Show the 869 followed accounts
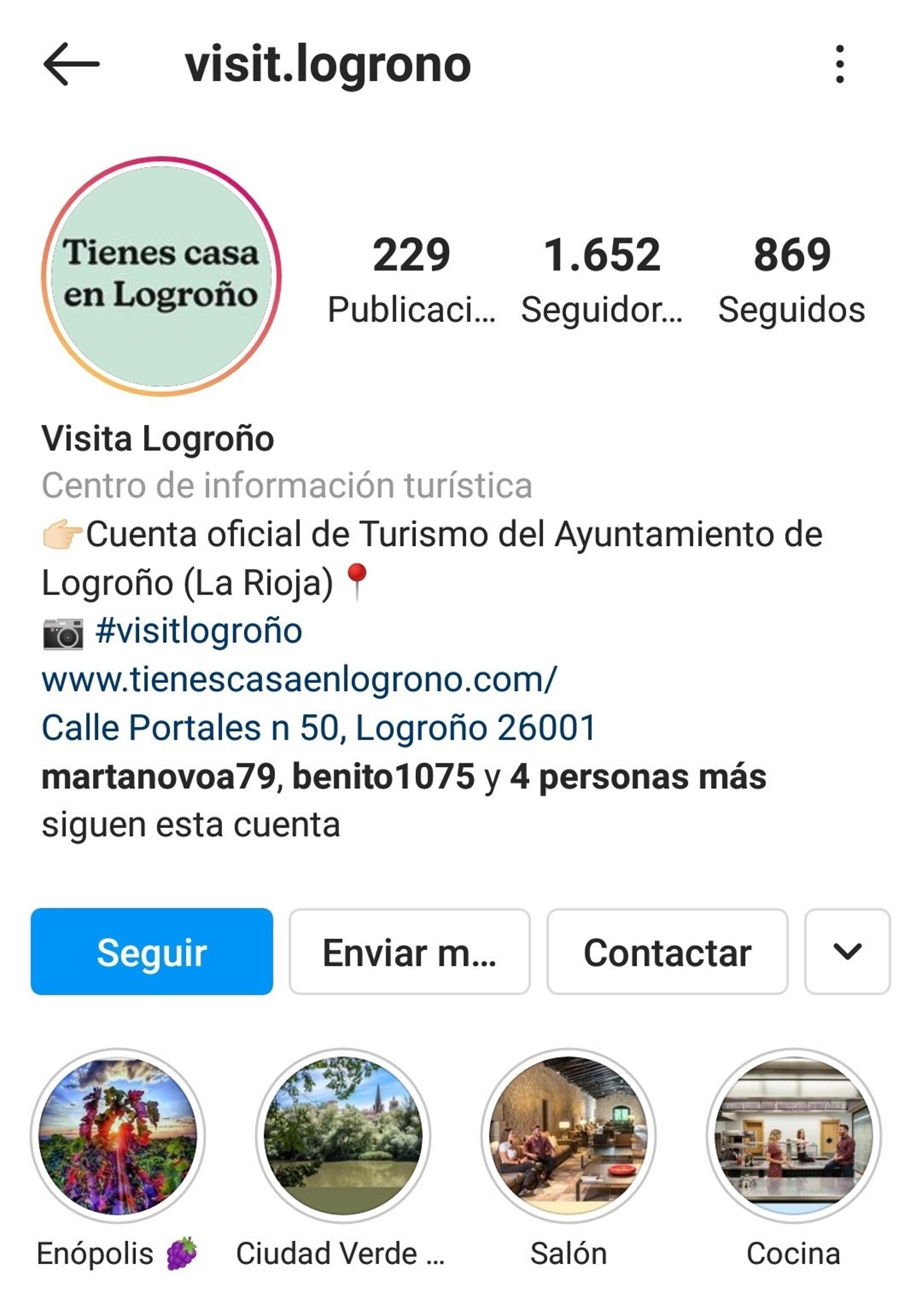922x1316 pixels. 791,280
